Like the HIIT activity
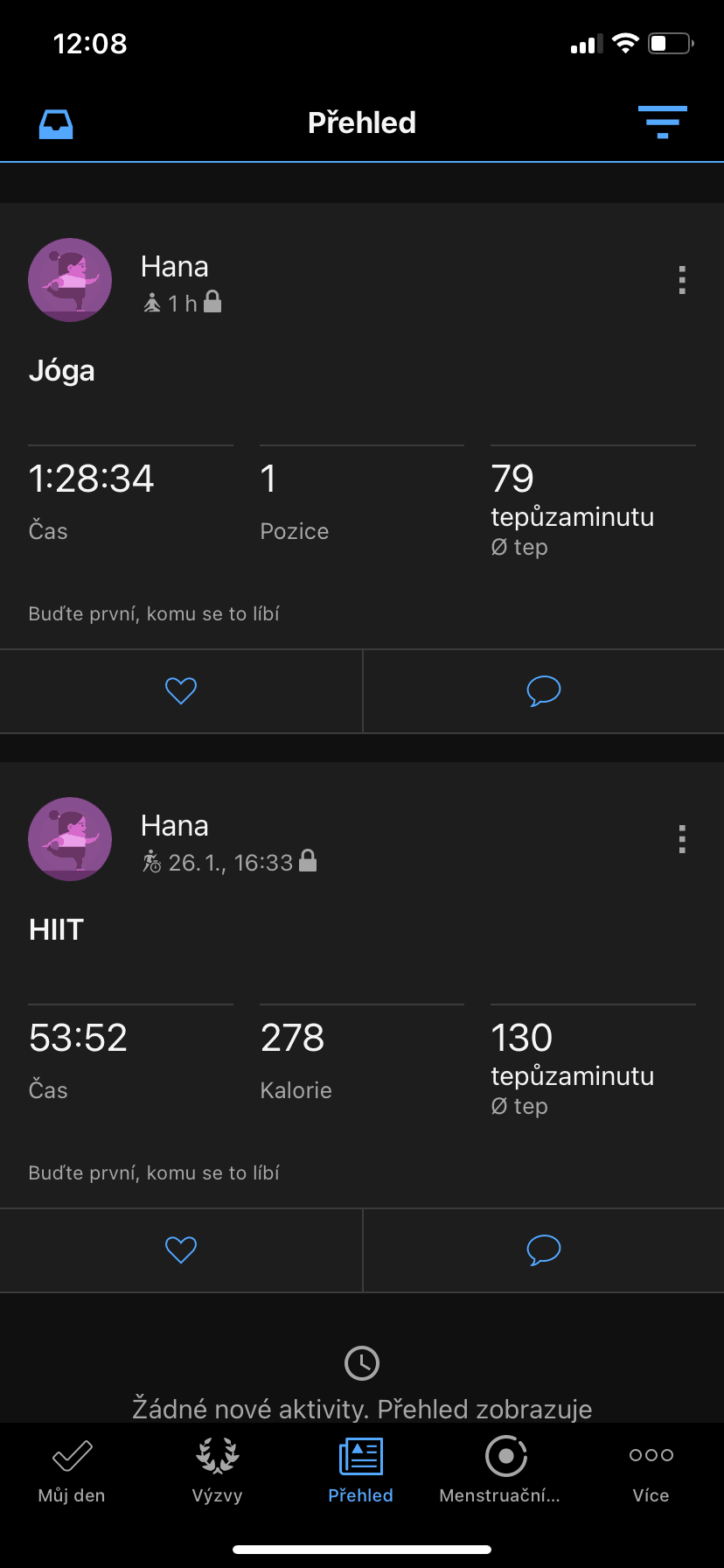Viewport: 724px width, 1568px height. tap(181, 1250)
